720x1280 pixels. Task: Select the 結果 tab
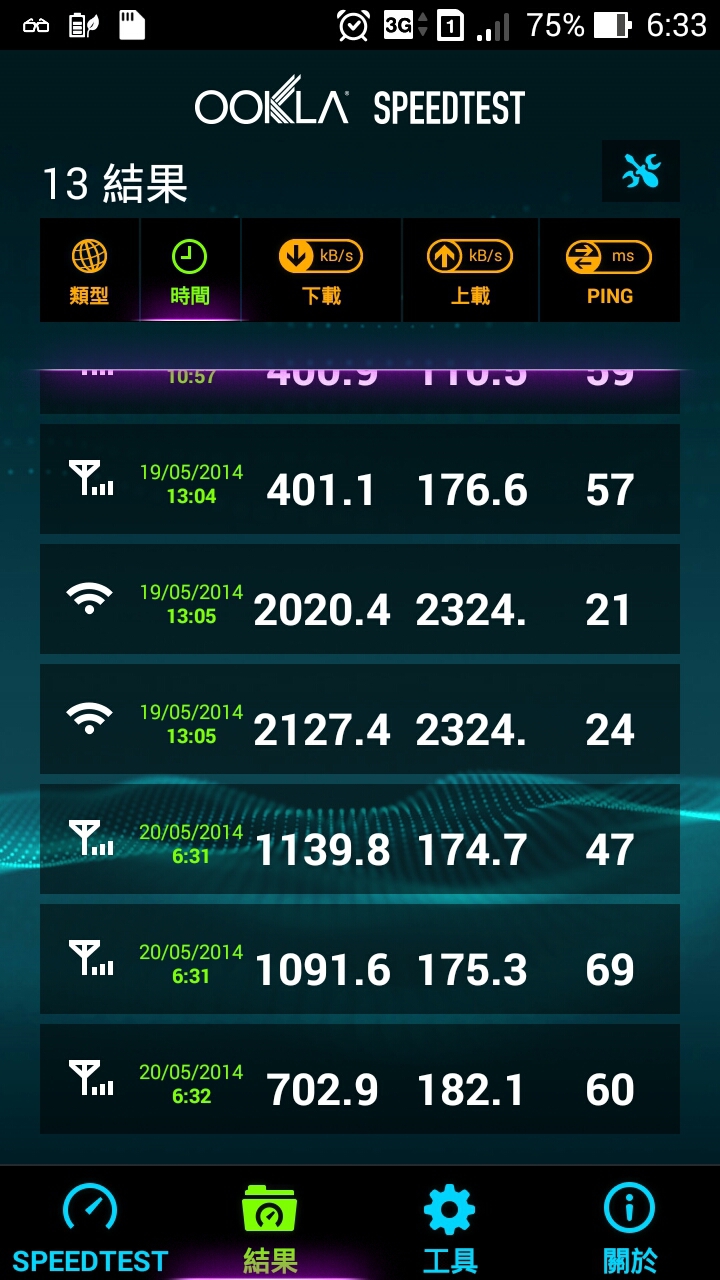coord(270,1226)
